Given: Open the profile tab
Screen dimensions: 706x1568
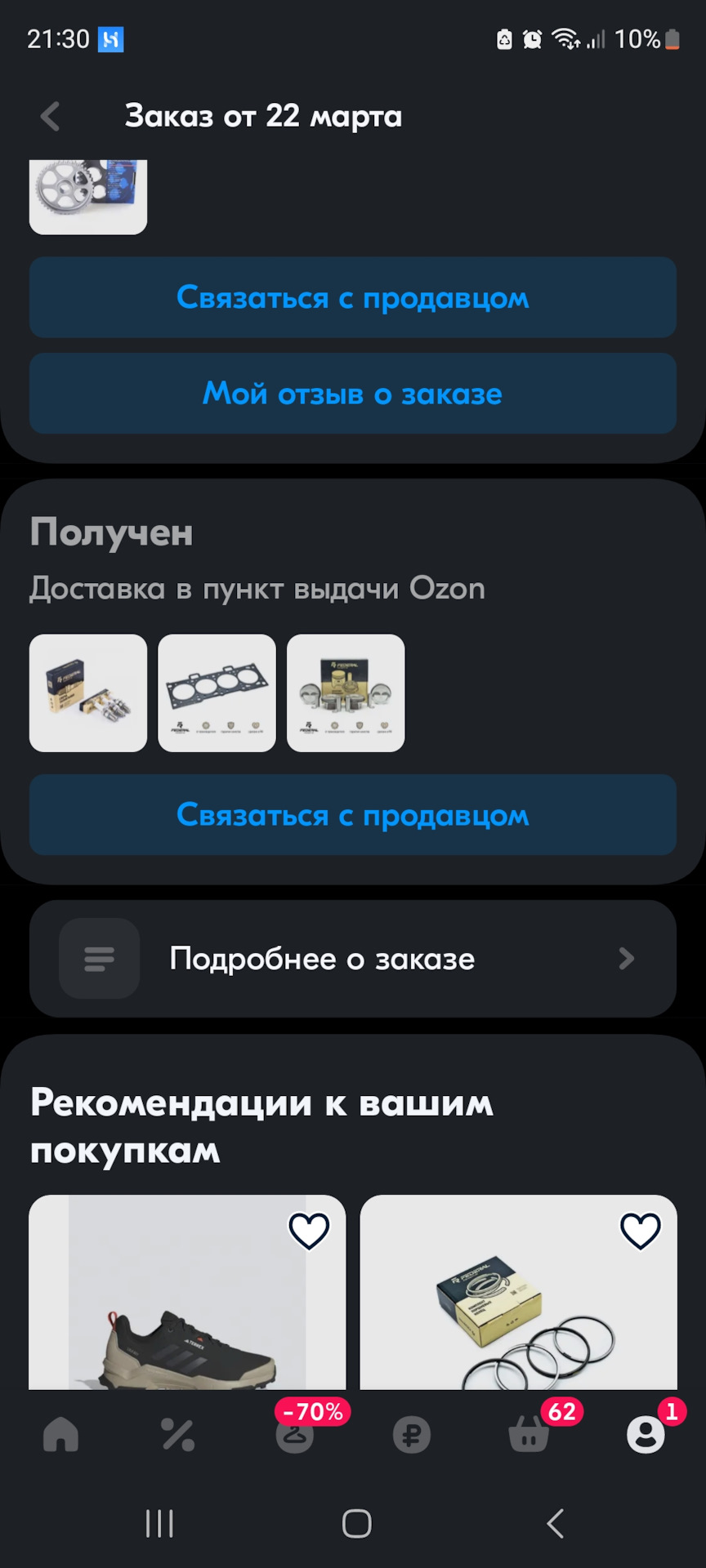Looking at the screenshot, I should tap(646, 1434).
